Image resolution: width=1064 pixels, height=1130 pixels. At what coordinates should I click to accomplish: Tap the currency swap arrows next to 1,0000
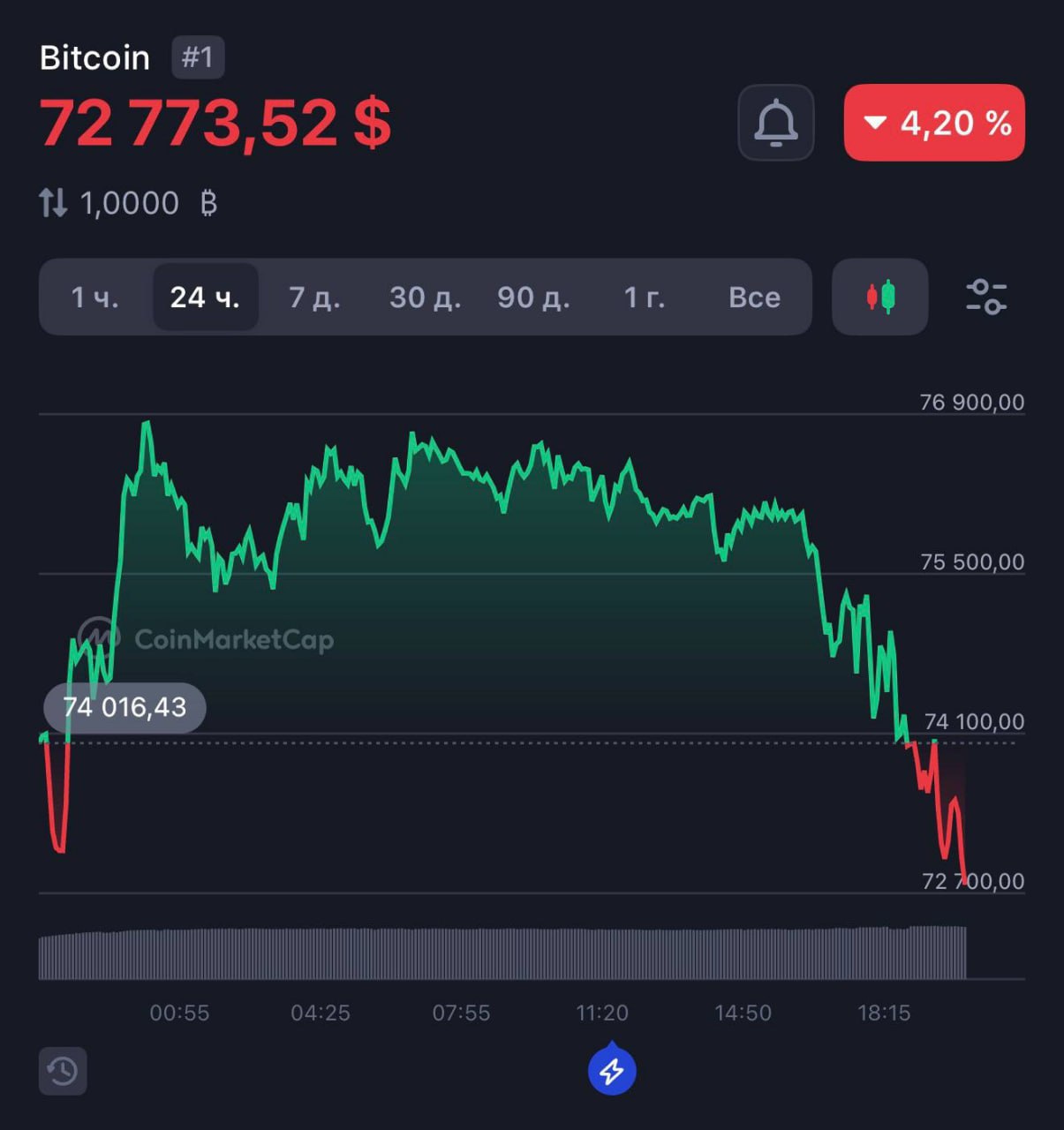click(53, 203)
